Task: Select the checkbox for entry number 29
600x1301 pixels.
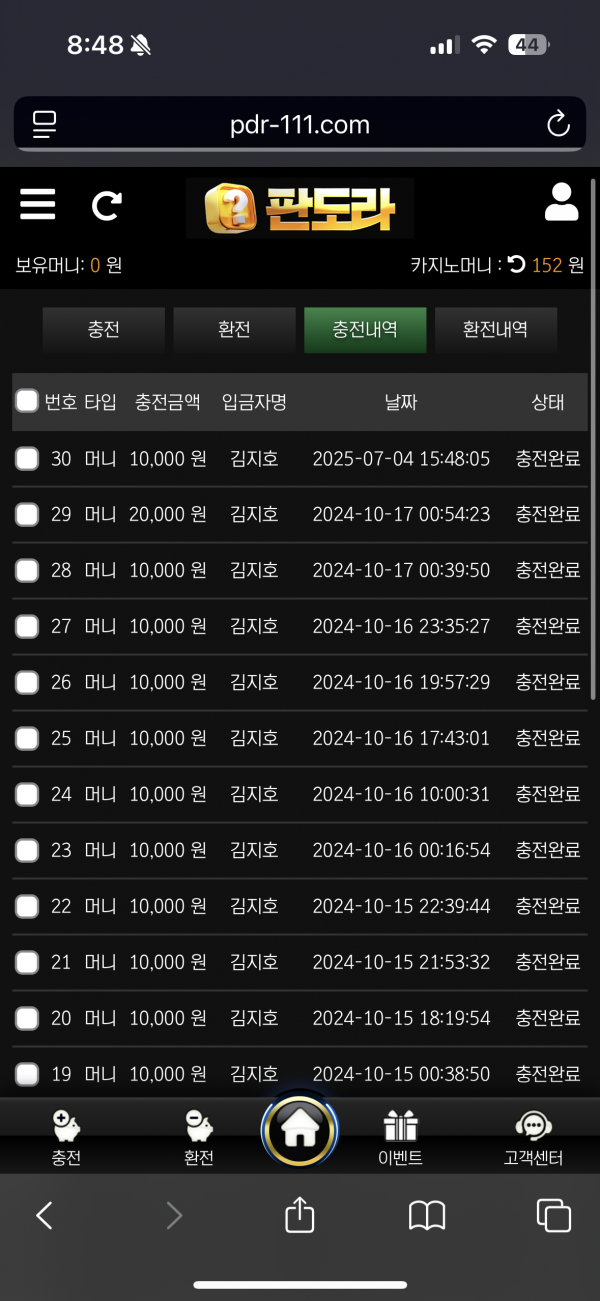Action: [x=27, y=515]
